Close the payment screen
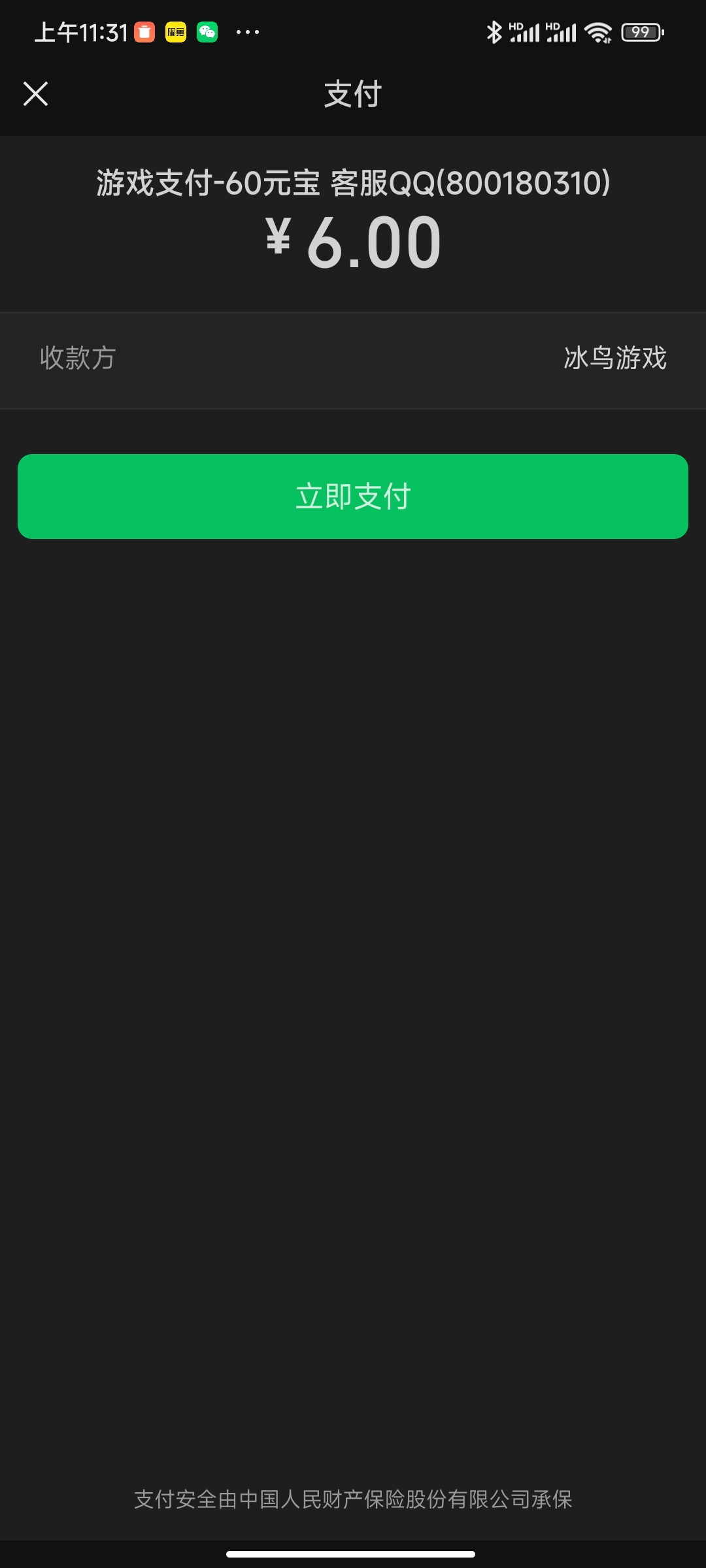 click(36, 93)
